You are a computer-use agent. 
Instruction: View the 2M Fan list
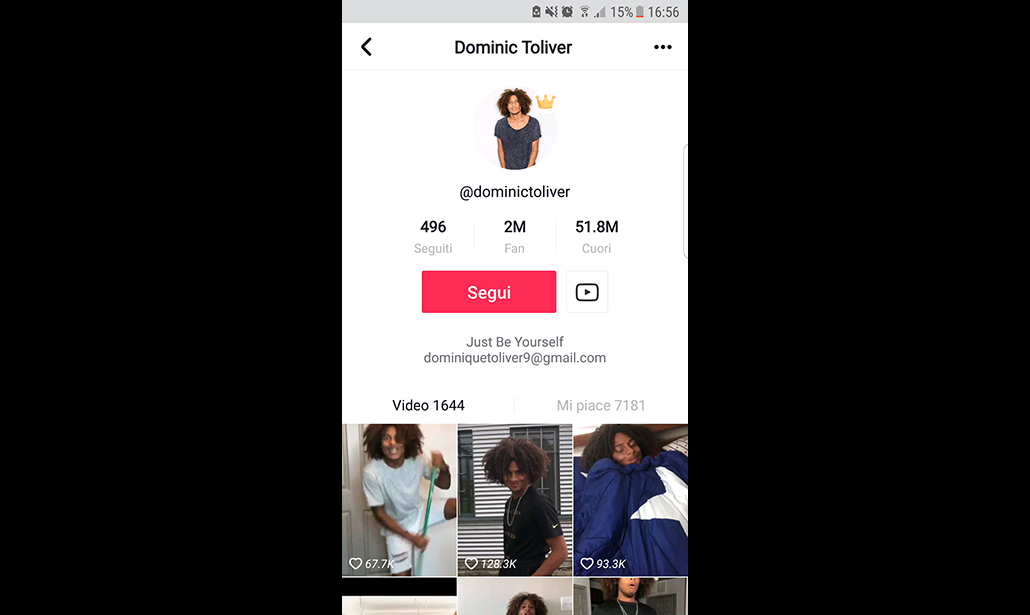[514, 236]
